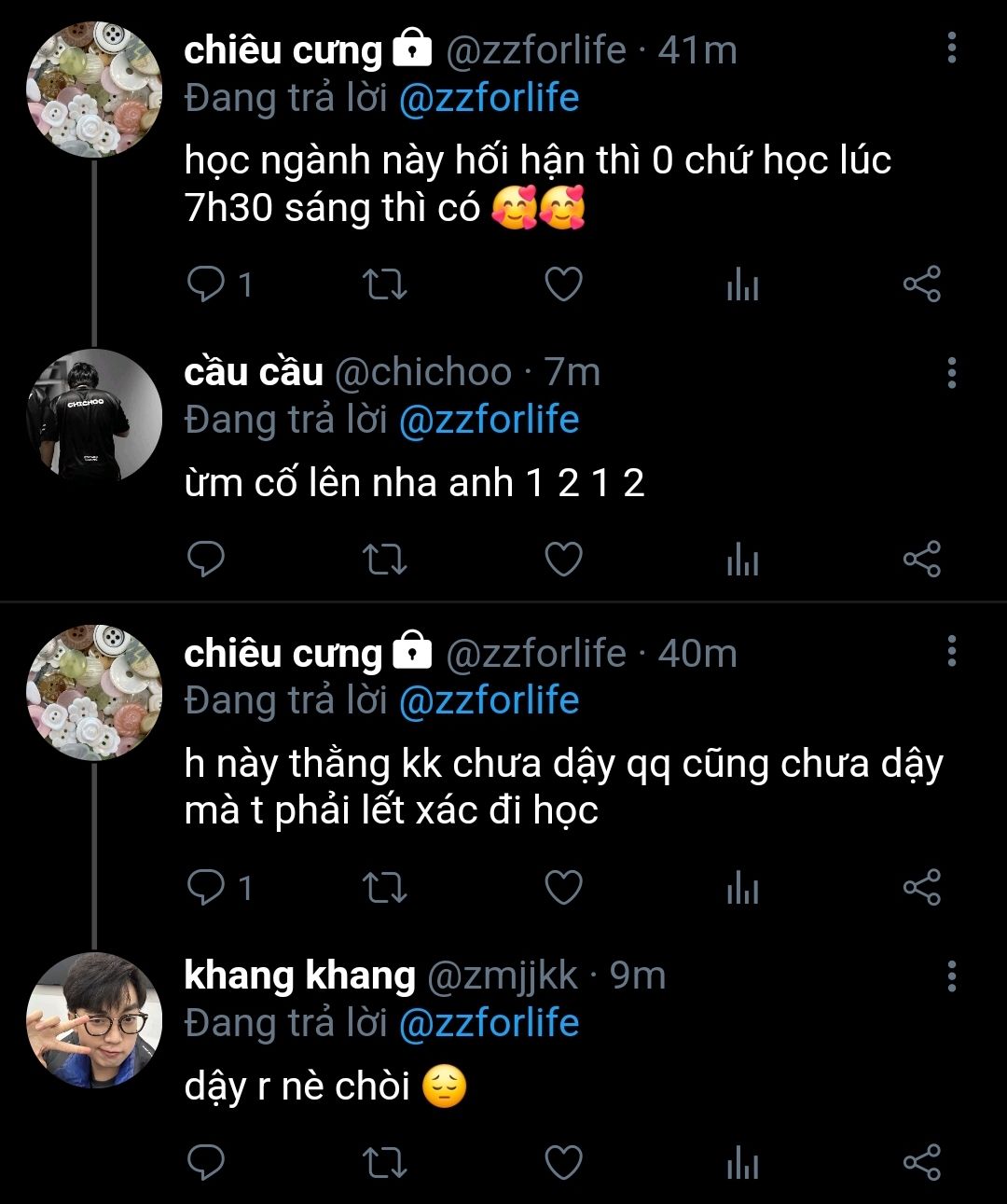The image size is (1007, 1204).
Task: Like khang khang's 'dậy r nè' reply
Action: click(x=563, y=1162)
